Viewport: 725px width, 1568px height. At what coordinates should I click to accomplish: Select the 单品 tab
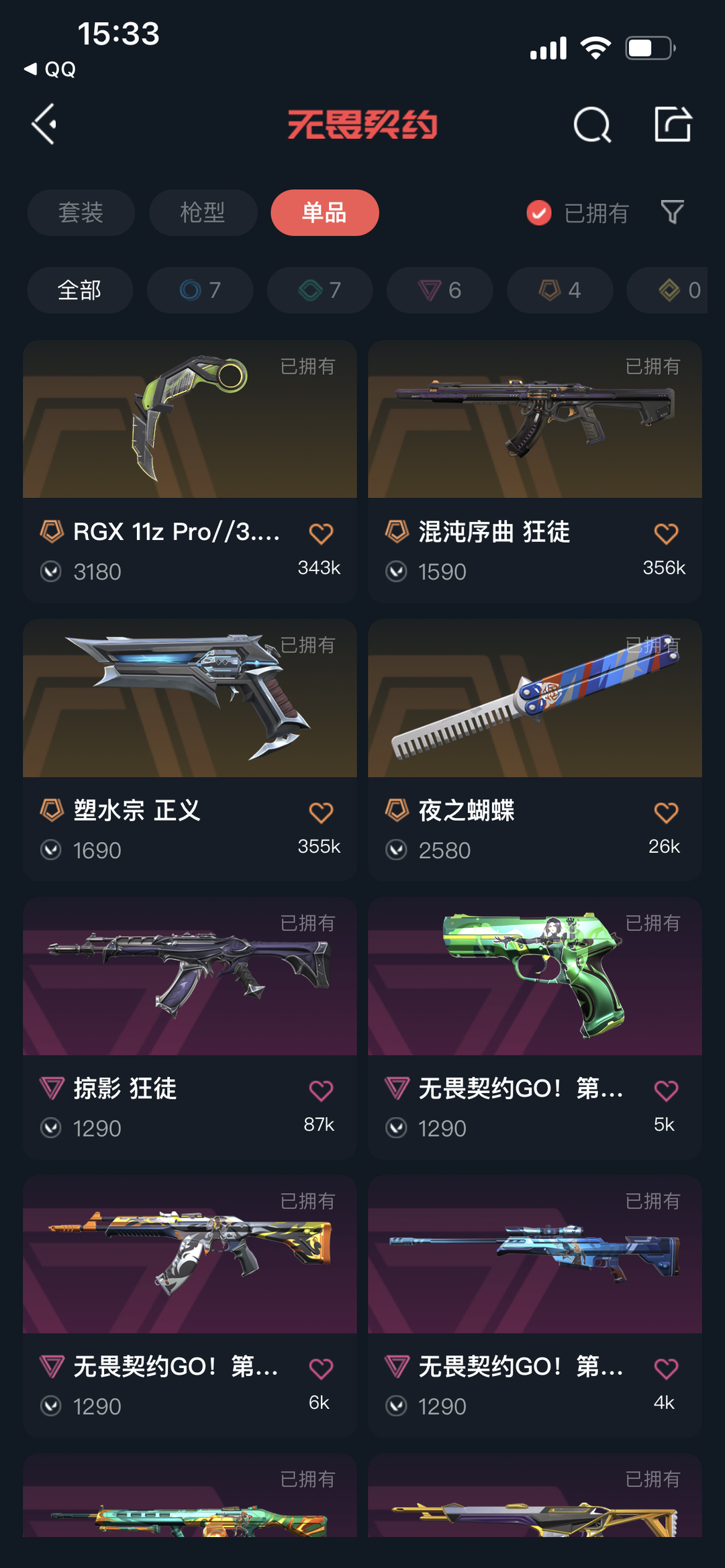point(325,213)
